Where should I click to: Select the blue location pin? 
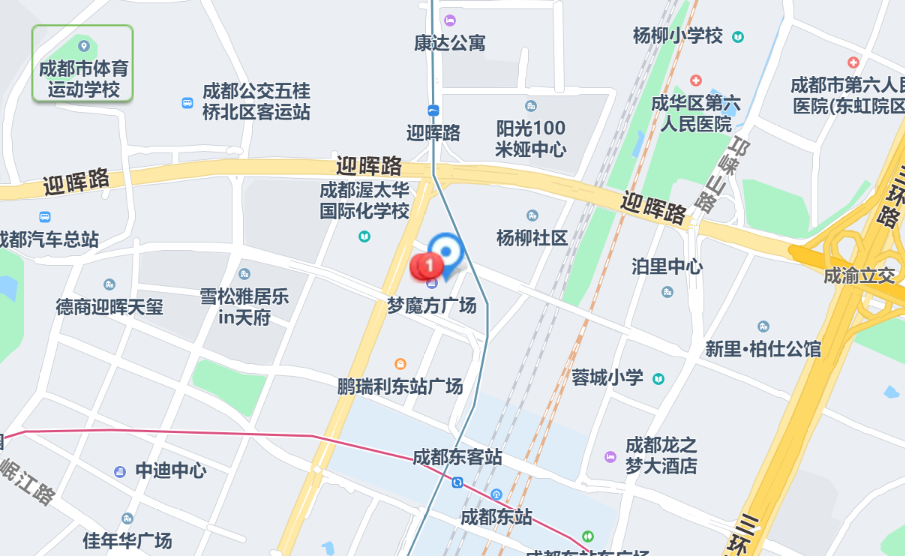coord(446,251)
